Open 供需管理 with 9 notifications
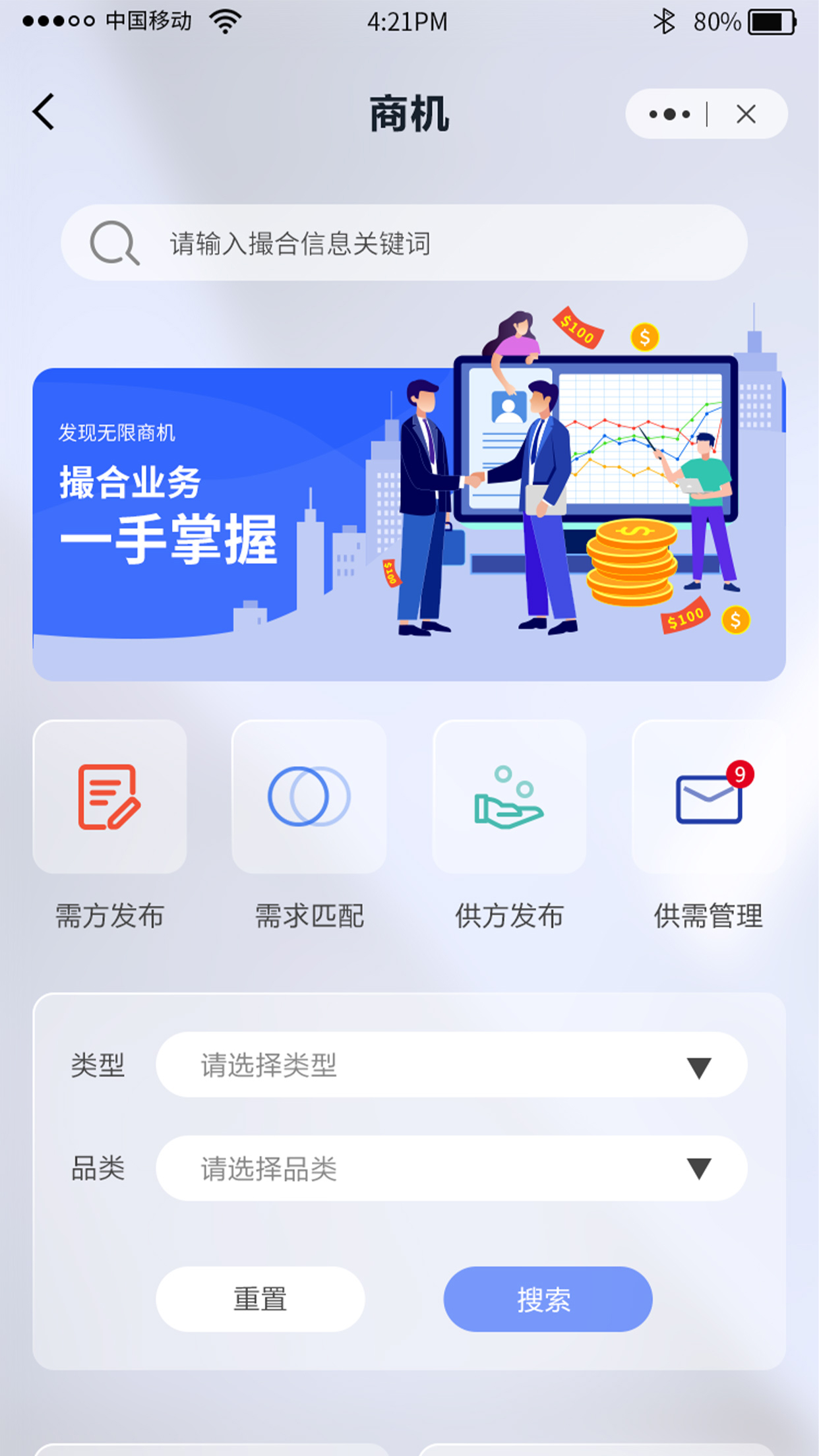 709,797
